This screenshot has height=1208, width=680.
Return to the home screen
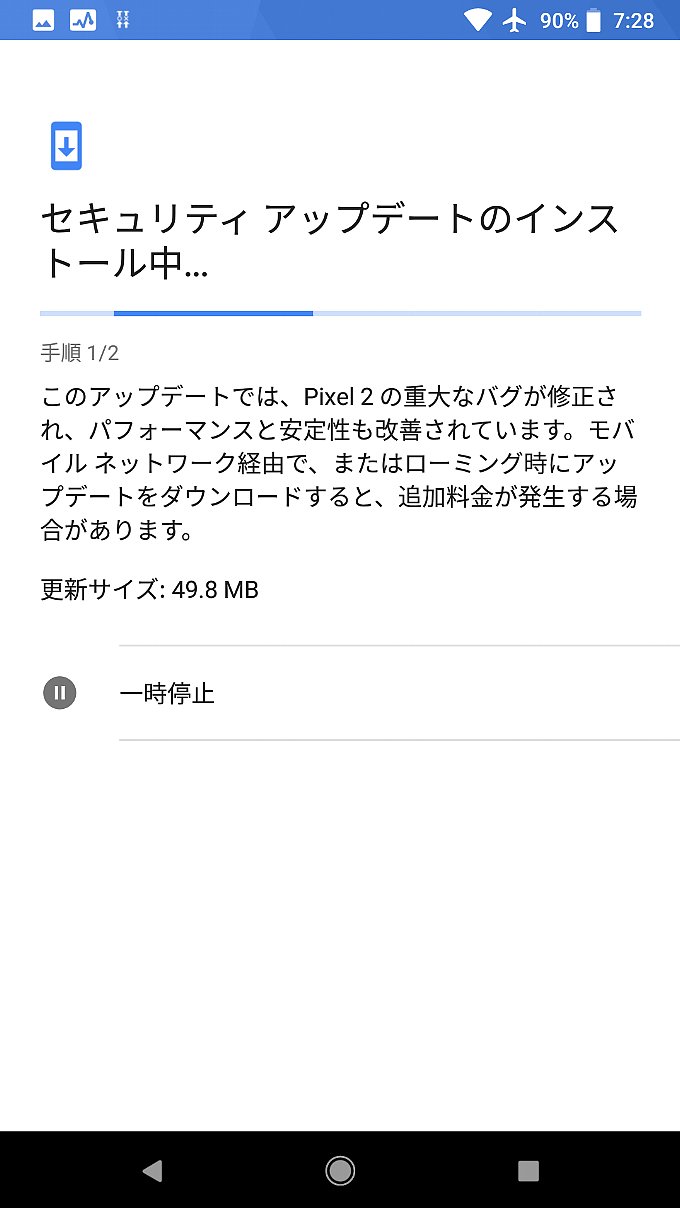point(340,1171)
